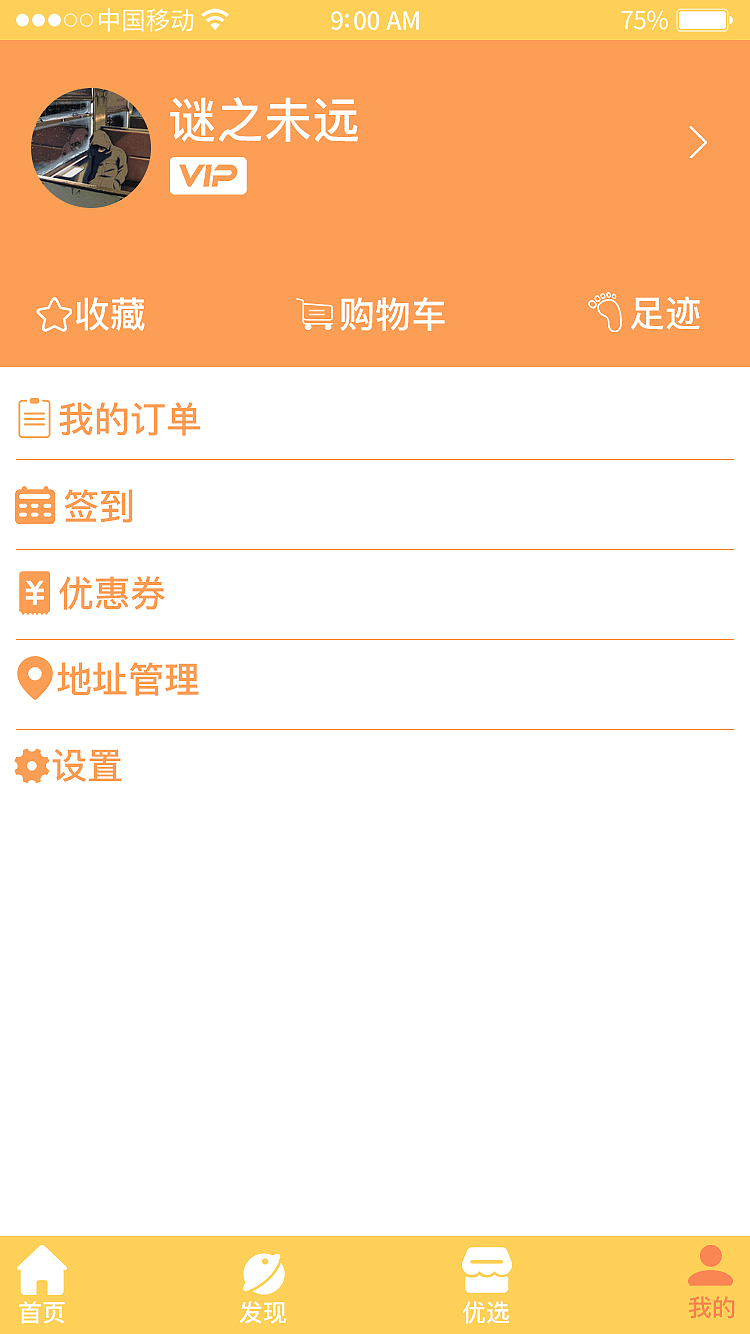Click the profile avatar photo
The image size is (750, 1334).
(91, 147)
